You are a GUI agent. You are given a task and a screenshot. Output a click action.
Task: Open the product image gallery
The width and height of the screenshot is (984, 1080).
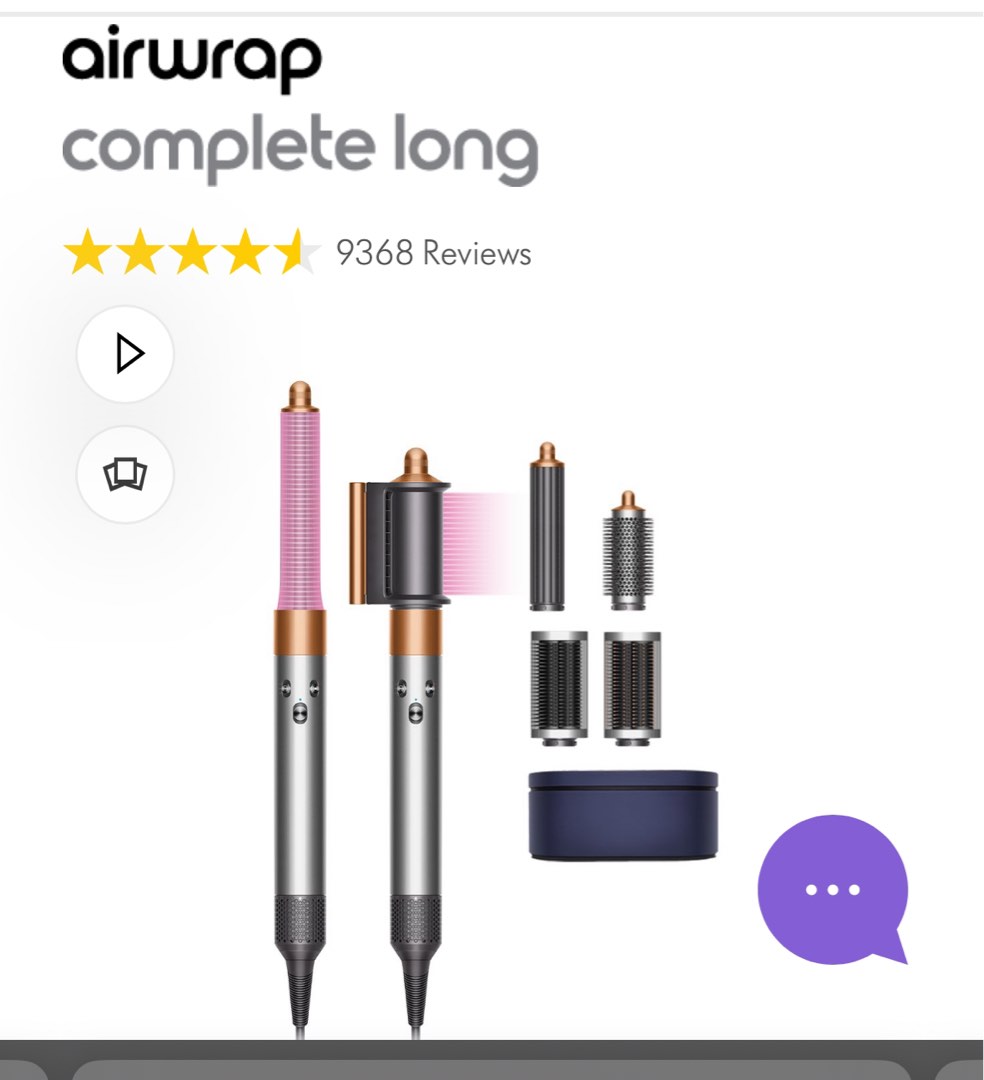tap(126, 474)
